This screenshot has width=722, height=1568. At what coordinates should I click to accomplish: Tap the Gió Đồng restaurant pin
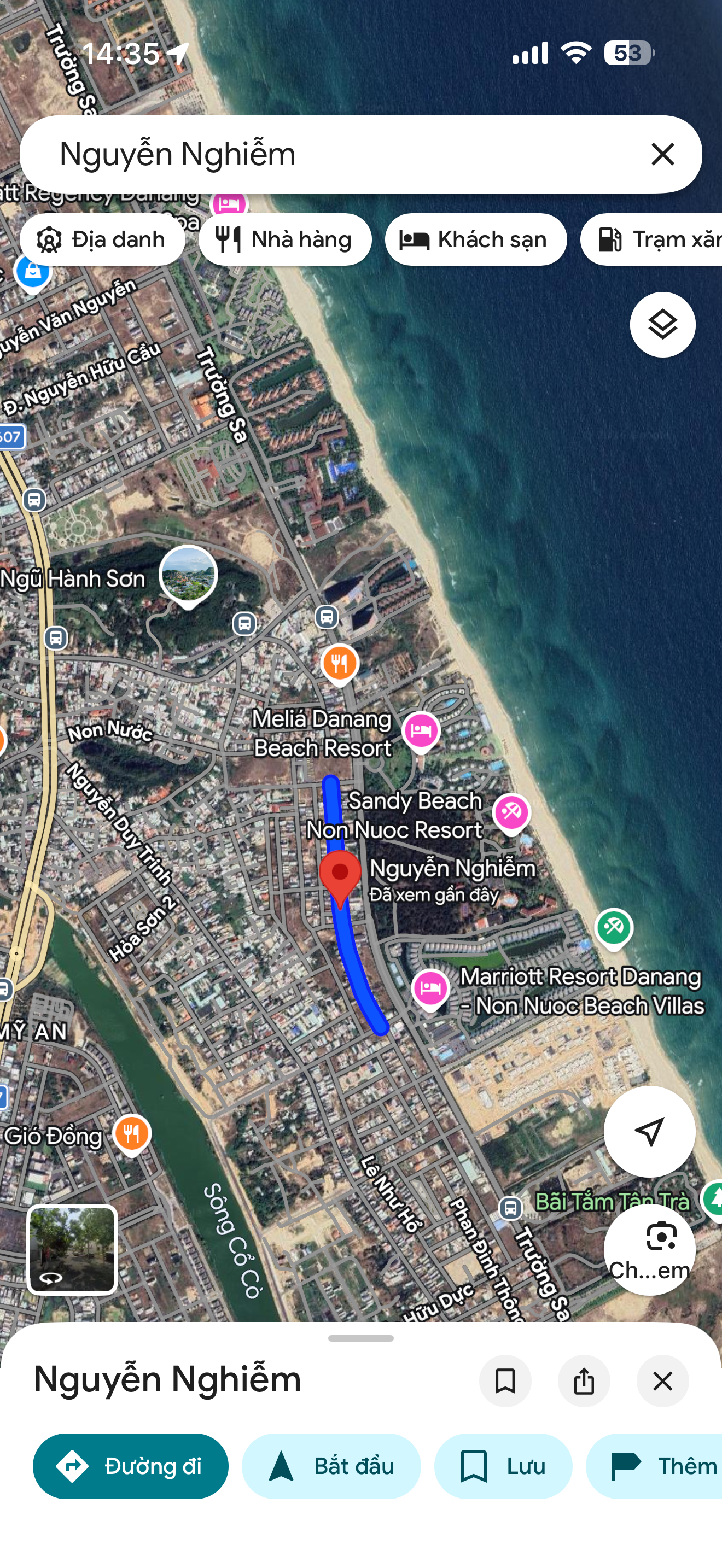[x=131, y=1134]
